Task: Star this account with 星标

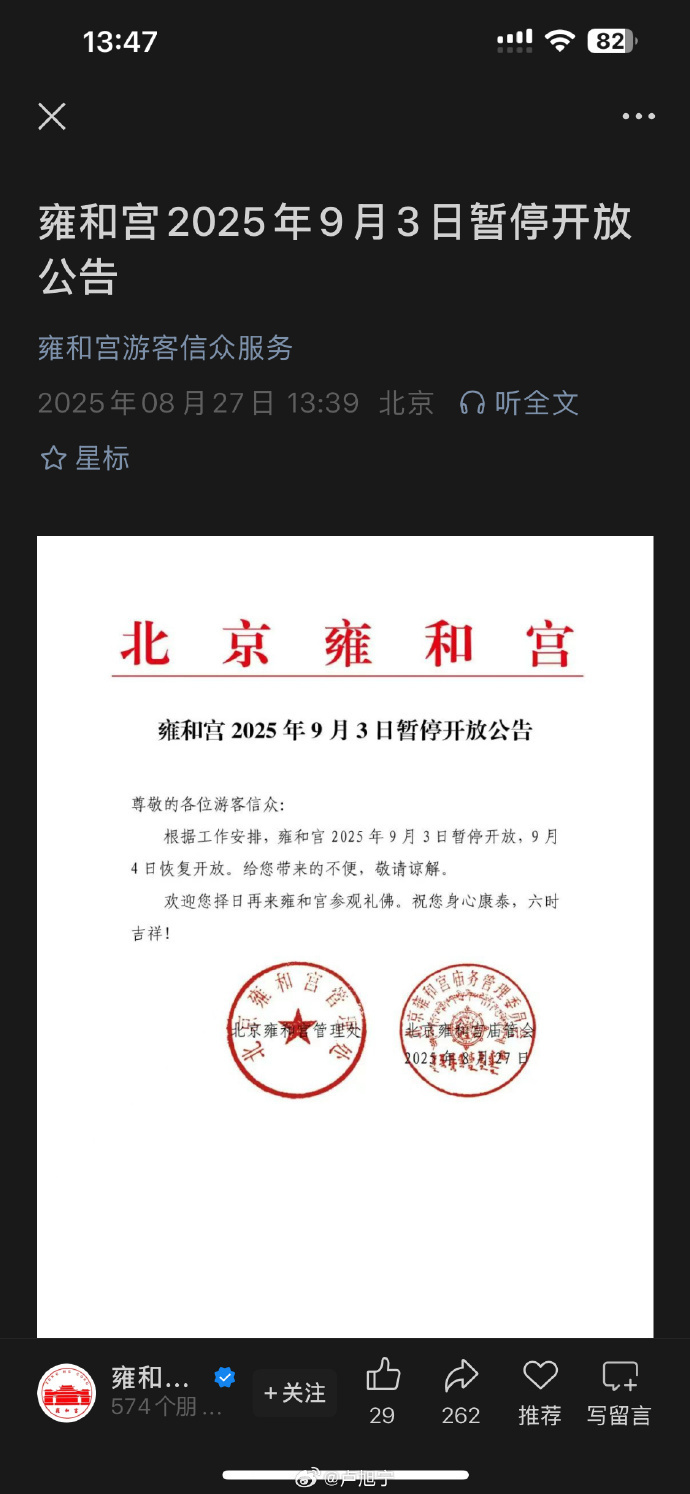Action: point(85,459)
